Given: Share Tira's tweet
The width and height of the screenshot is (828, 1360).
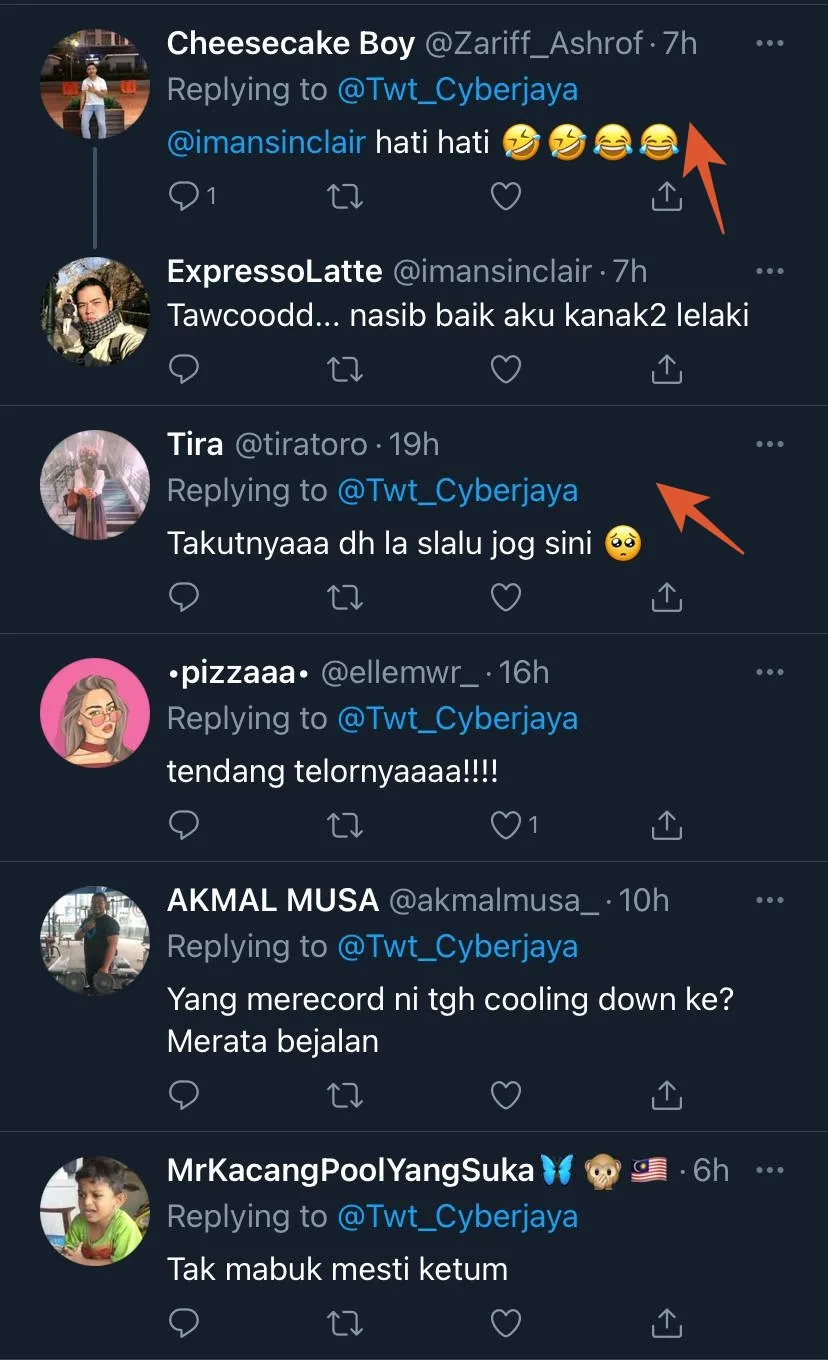Looking at the screenshot, I should point(666,597).
